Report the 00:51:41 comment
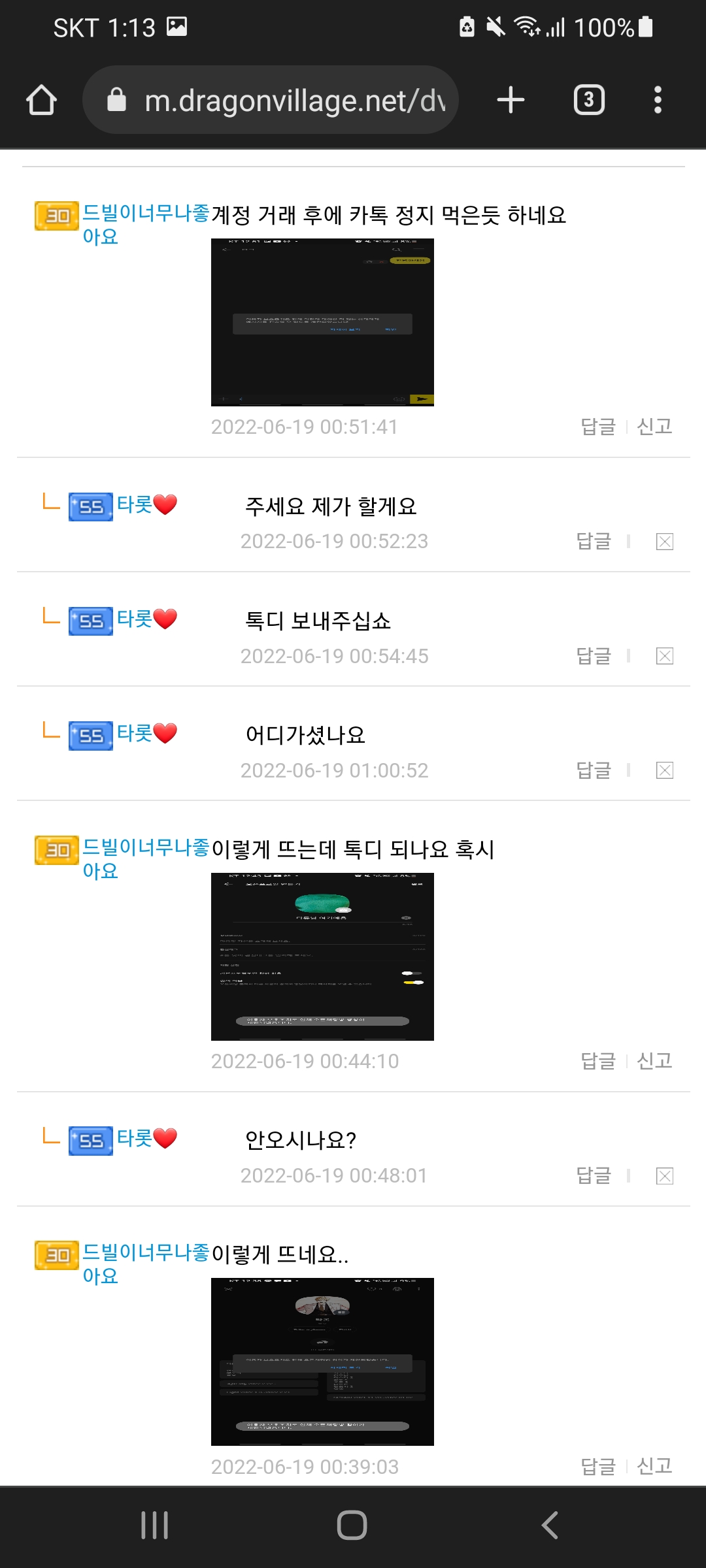This screenshot has width=706, height=1568. (x=654, y=427)
